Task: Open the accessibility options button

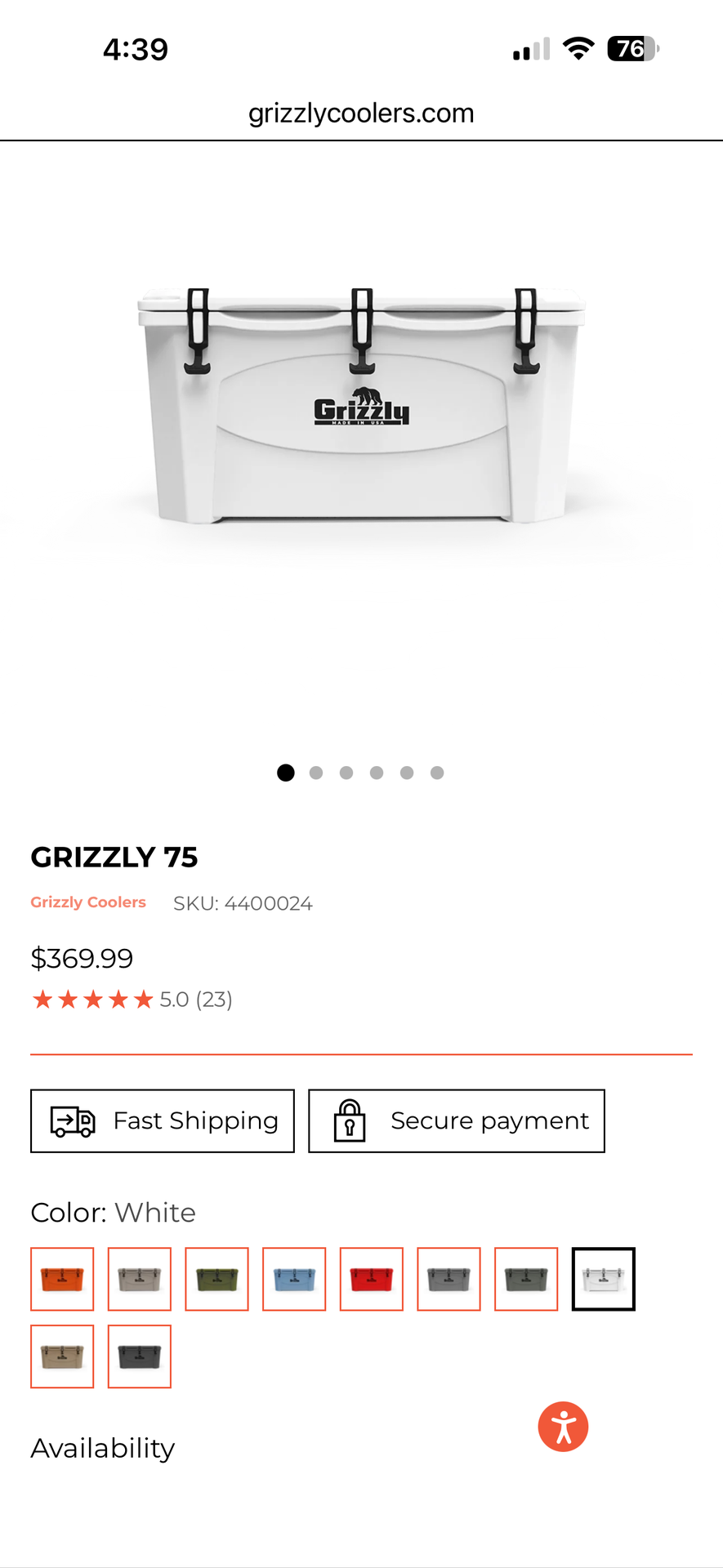Action: coord(564,1427)
